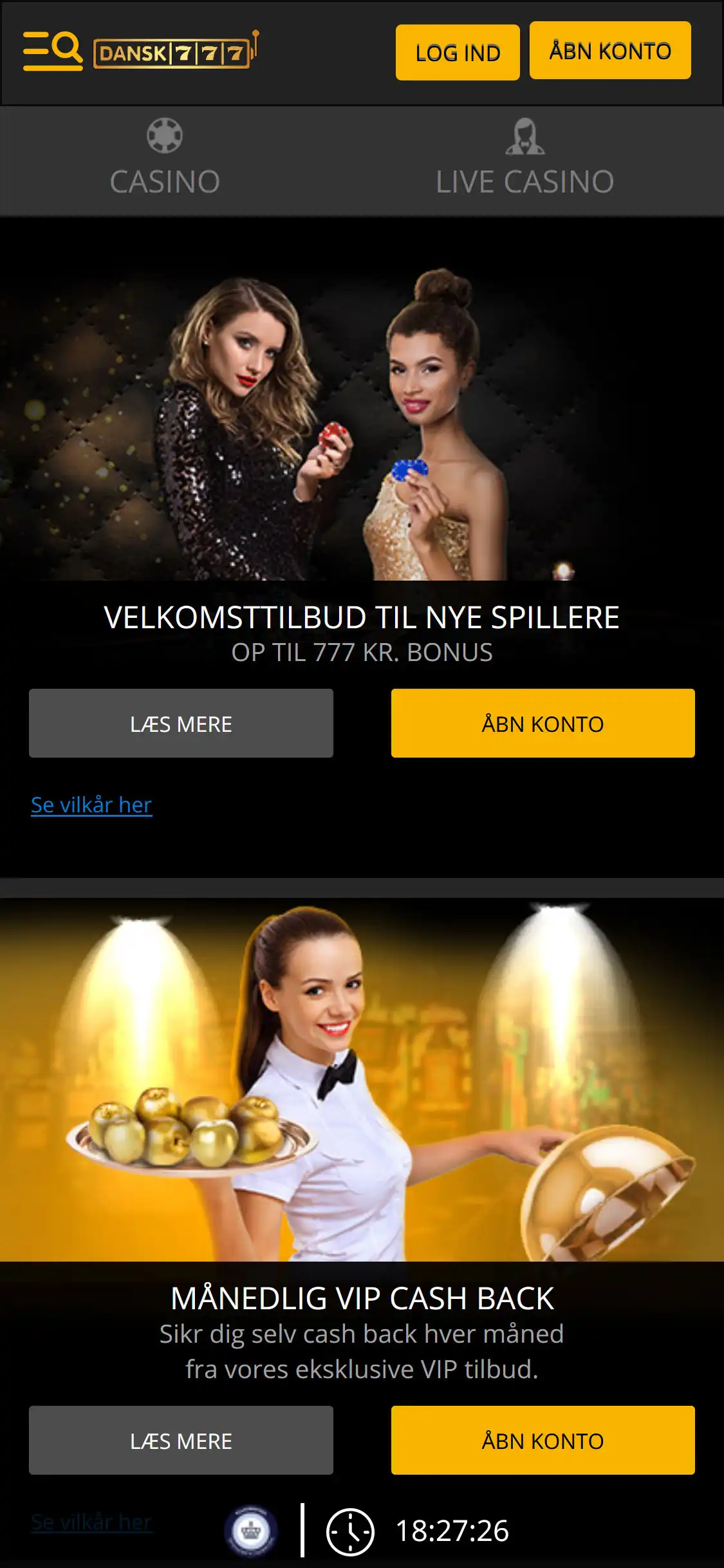This screenshot has width=724, height=1568.
Task: Tap the Dansk777 logo to go home
Action: pos(174,51)
